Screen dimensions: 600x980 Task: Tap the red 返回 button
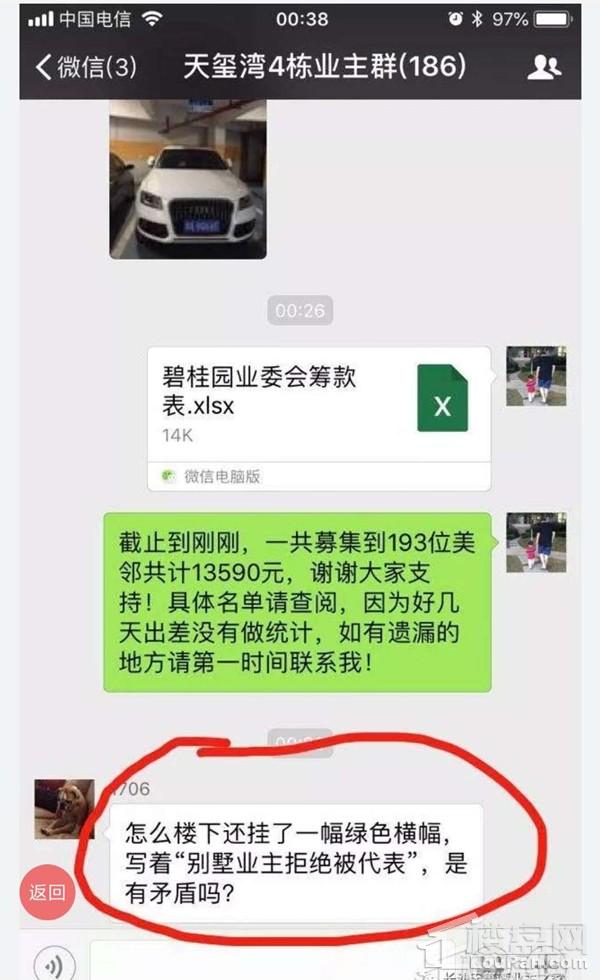(x=47, y=892)
